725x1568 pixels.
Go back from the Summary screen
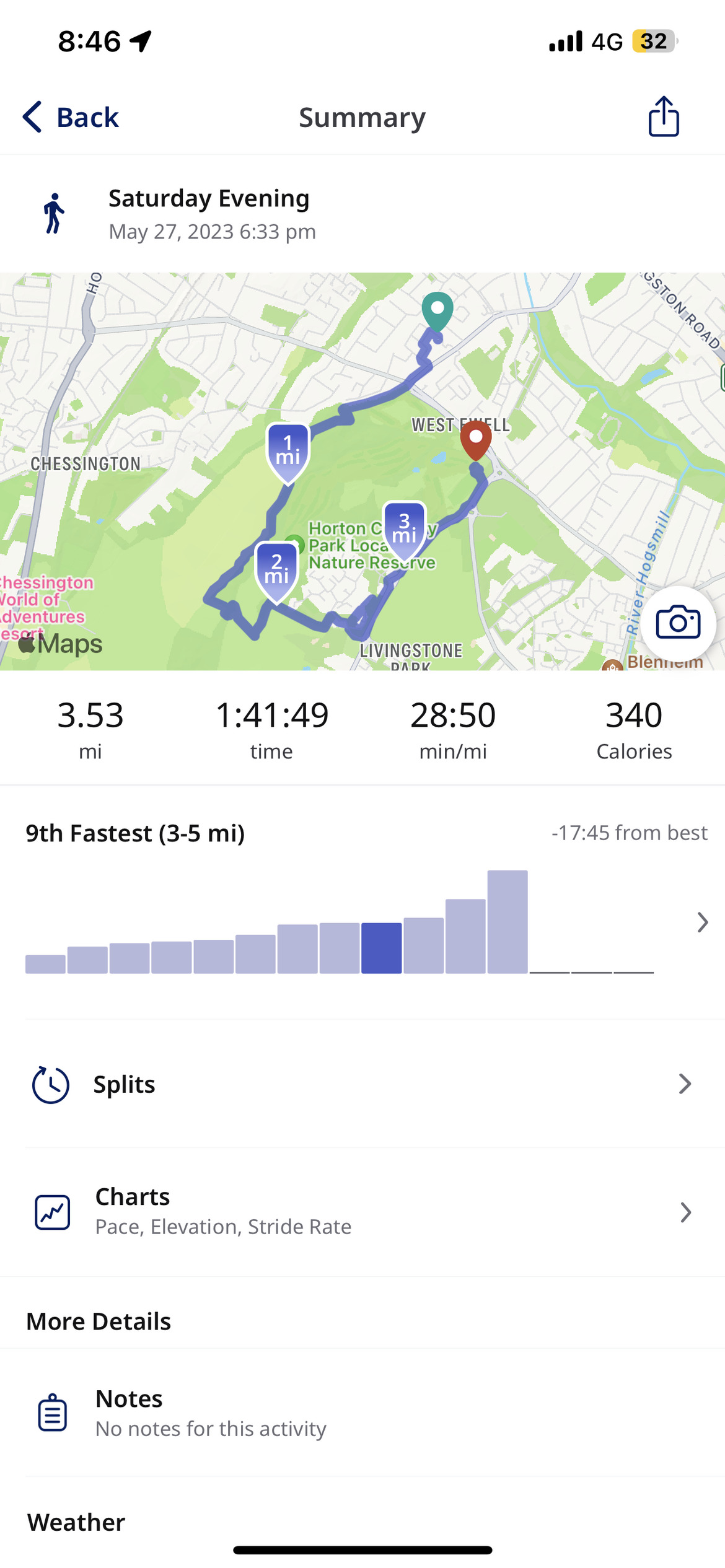pos(70,117)
